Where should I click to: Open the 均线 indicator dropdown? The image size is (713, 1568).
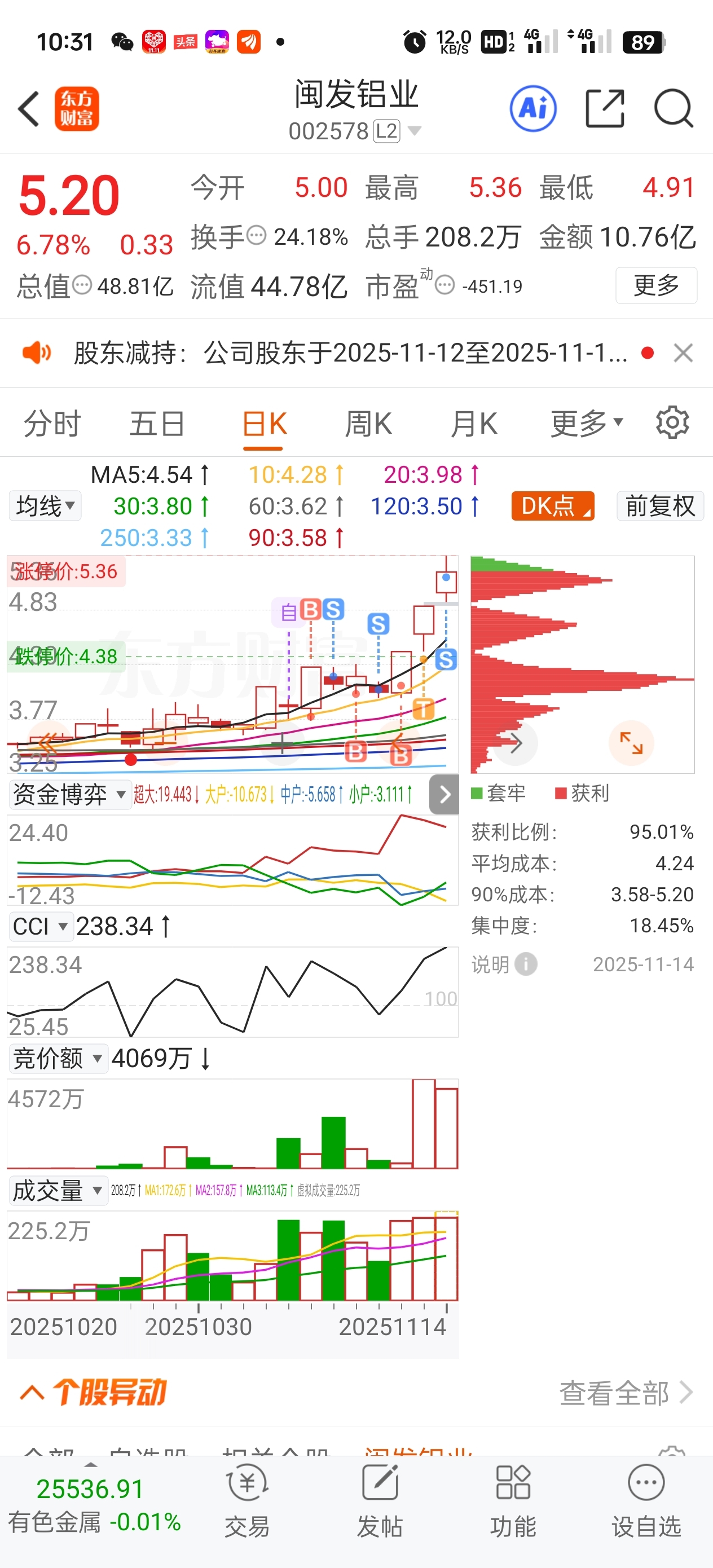45,506
